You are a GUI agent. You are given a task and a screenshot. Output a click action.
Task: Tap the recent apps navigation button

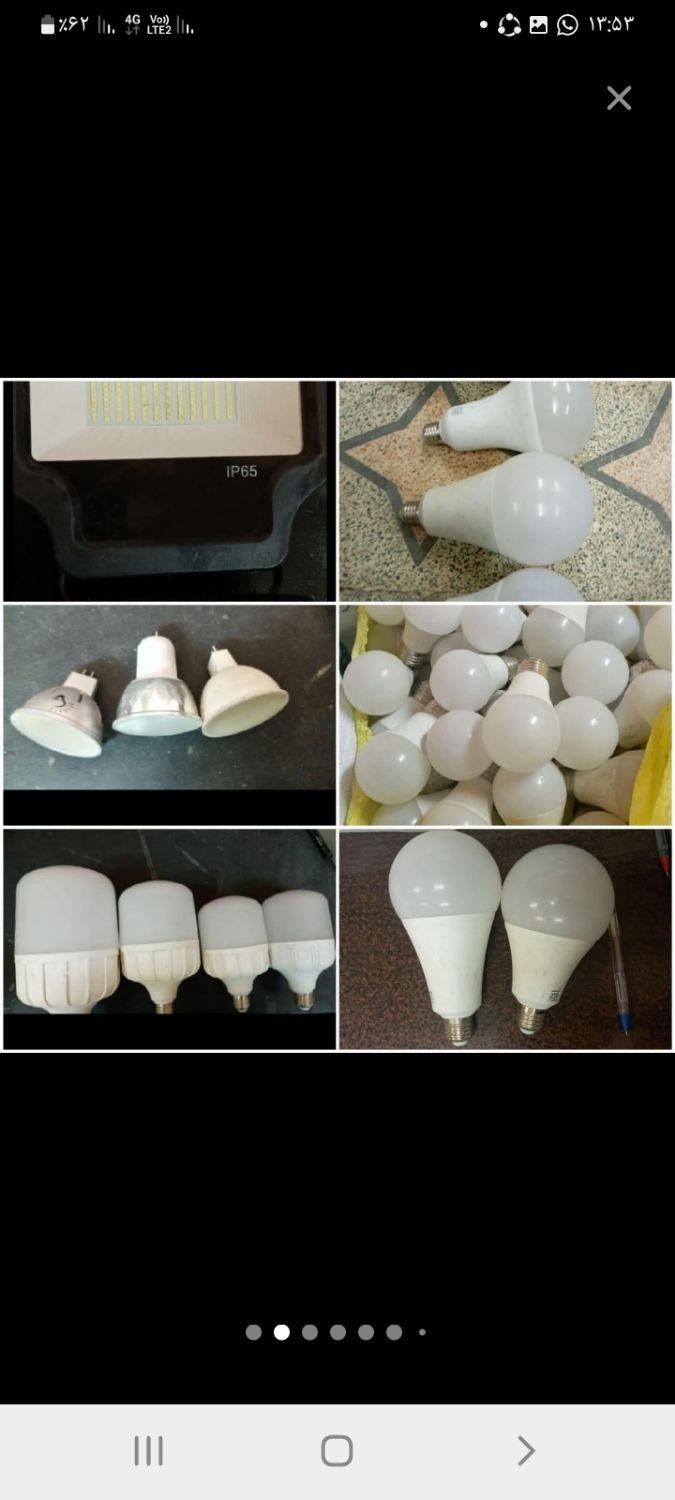point(149,1450)
